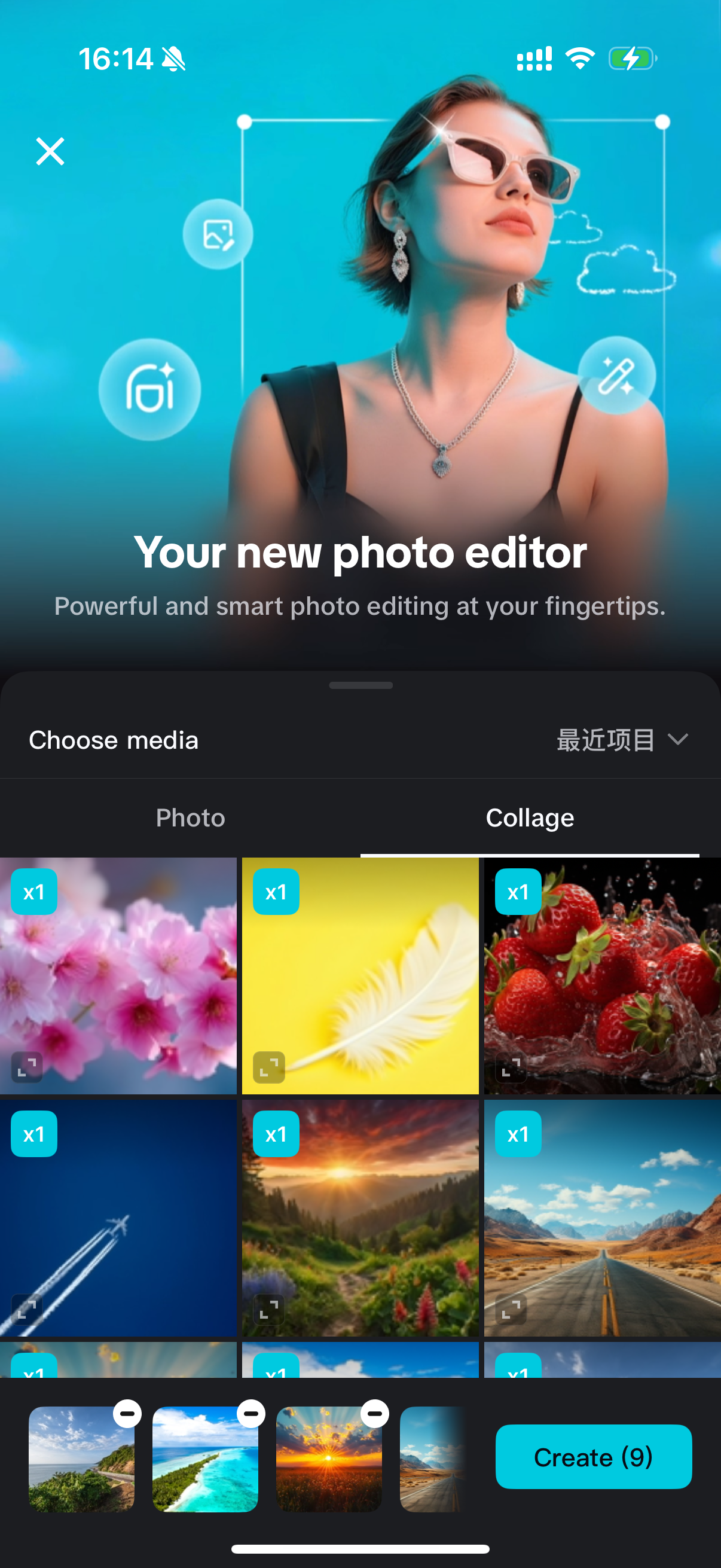
Task: Dismiss the photo editor intro with X
Action: [50, 151]
